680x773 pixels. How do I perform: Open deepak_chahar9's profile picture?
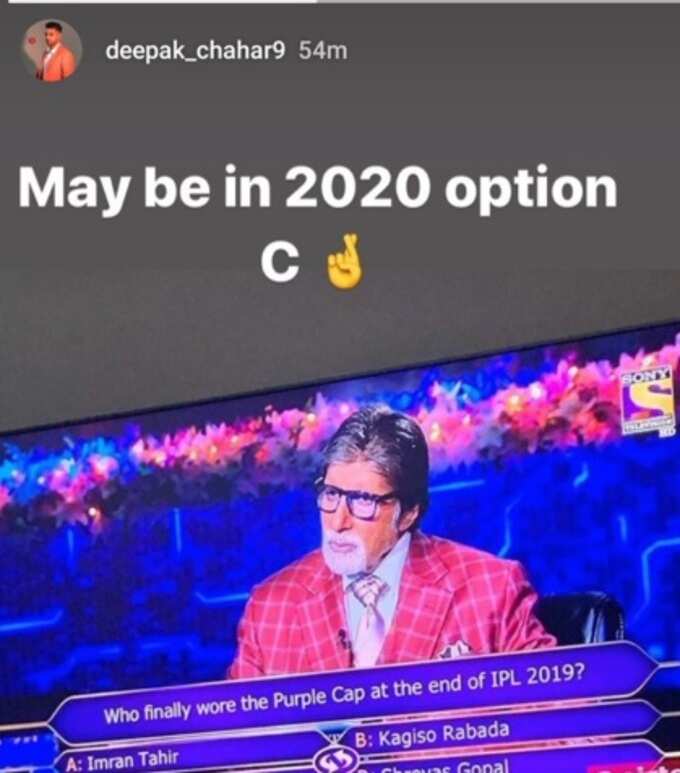[x=51, y=51]
